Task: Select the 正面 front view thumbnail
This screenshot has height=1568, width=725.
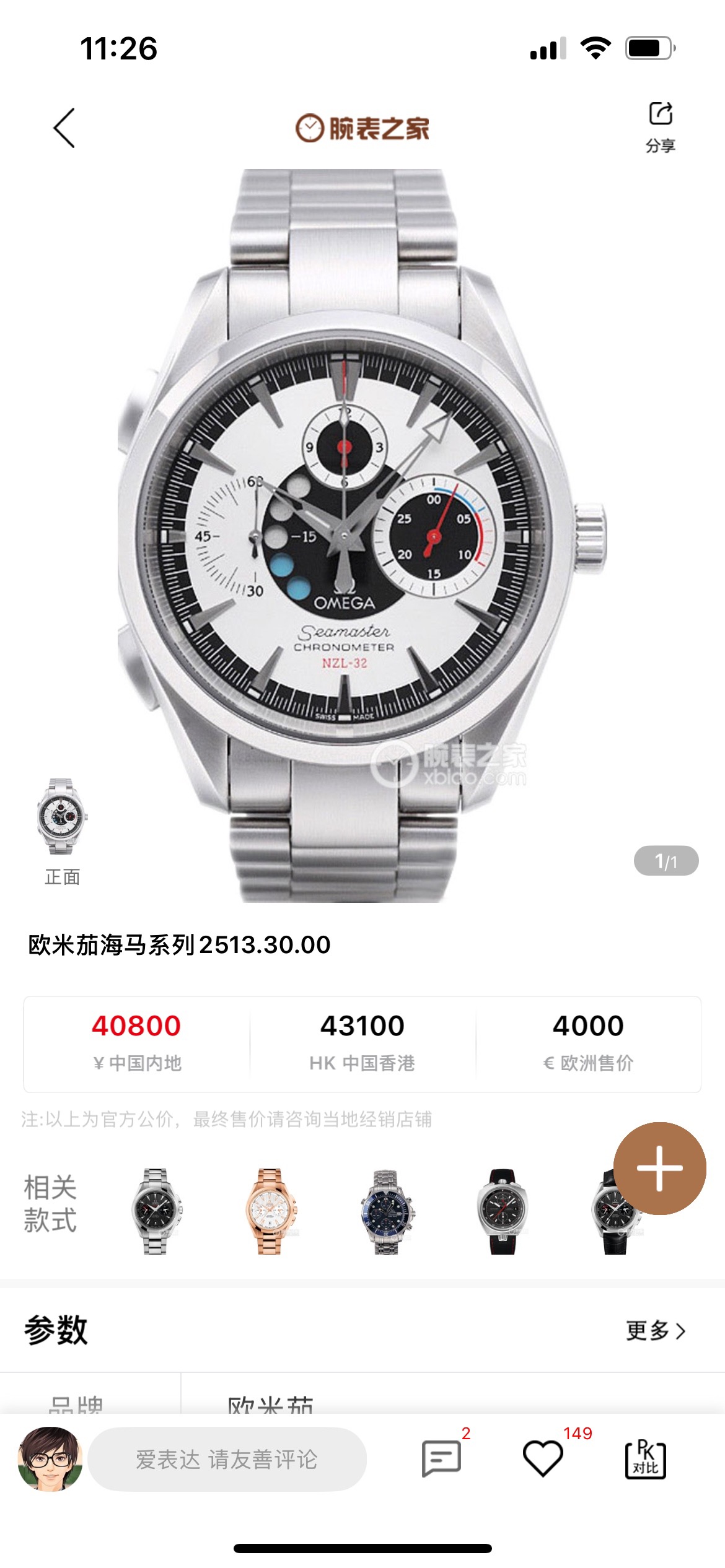Action: tap(62, 830)
